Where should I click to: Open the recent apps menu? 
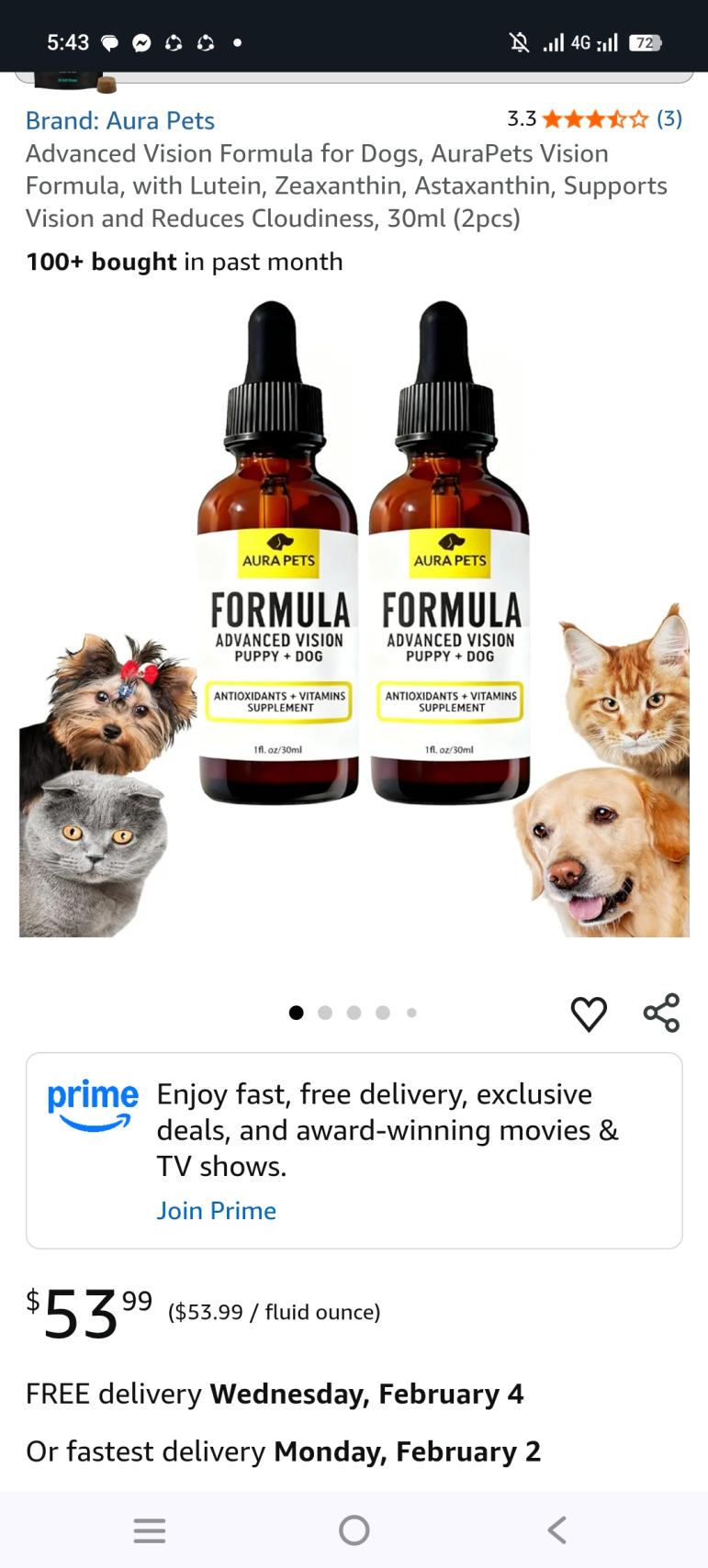coord(150,1529)
